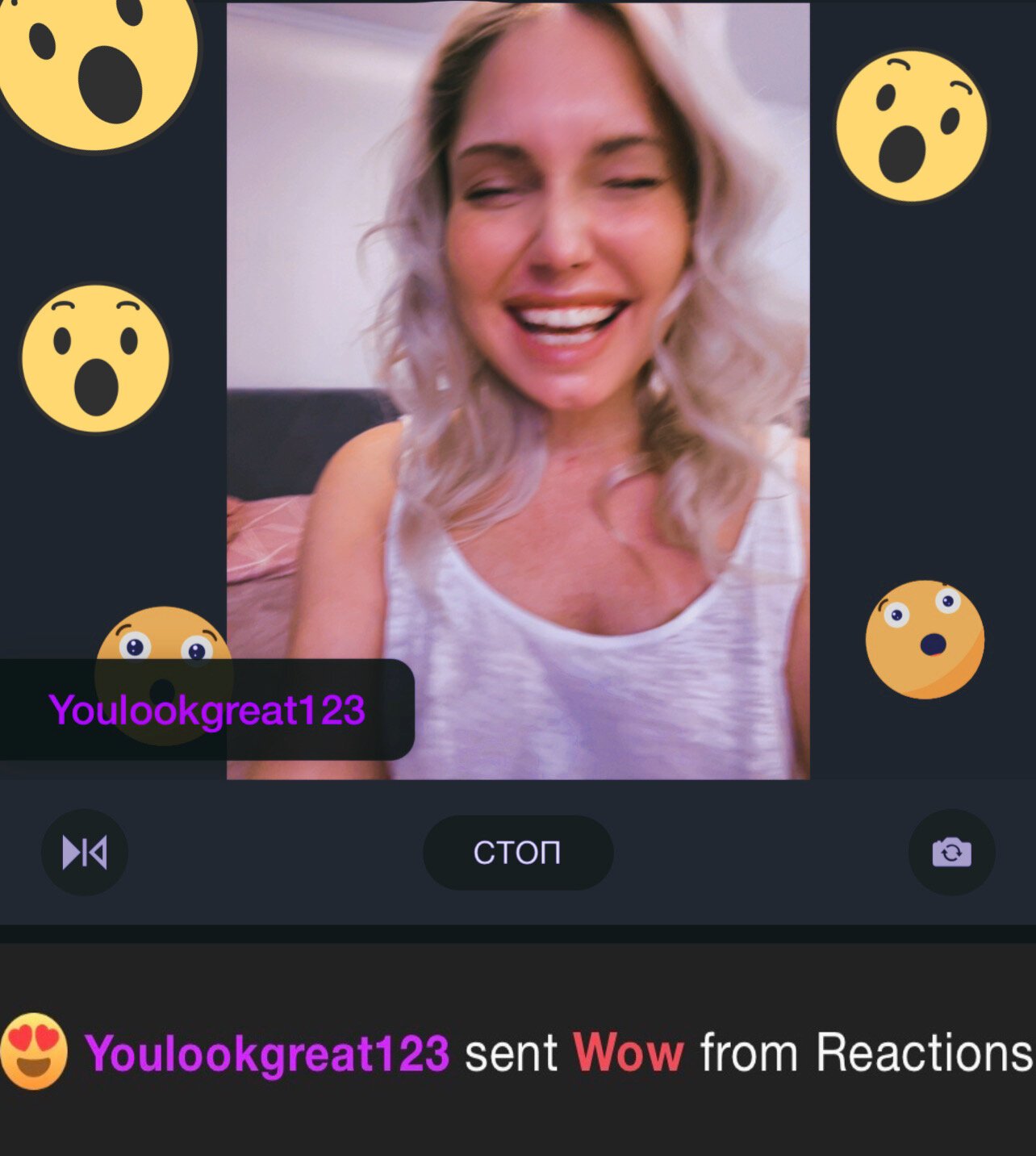Tap the СТОП button to end chat

pos(517,853)
